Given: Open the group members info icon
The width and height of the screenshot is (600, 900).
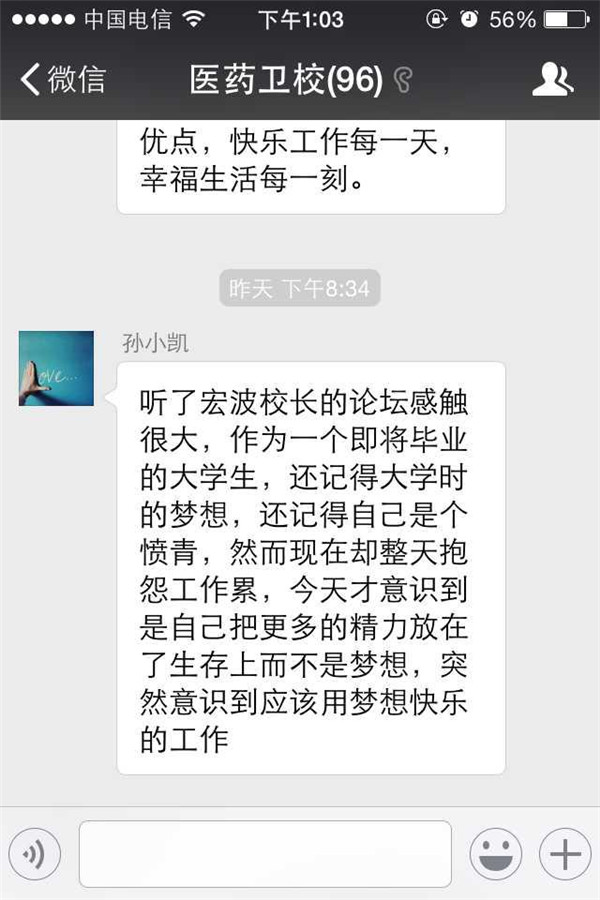Looking at the screenshot, I should [x=552, y=80].
